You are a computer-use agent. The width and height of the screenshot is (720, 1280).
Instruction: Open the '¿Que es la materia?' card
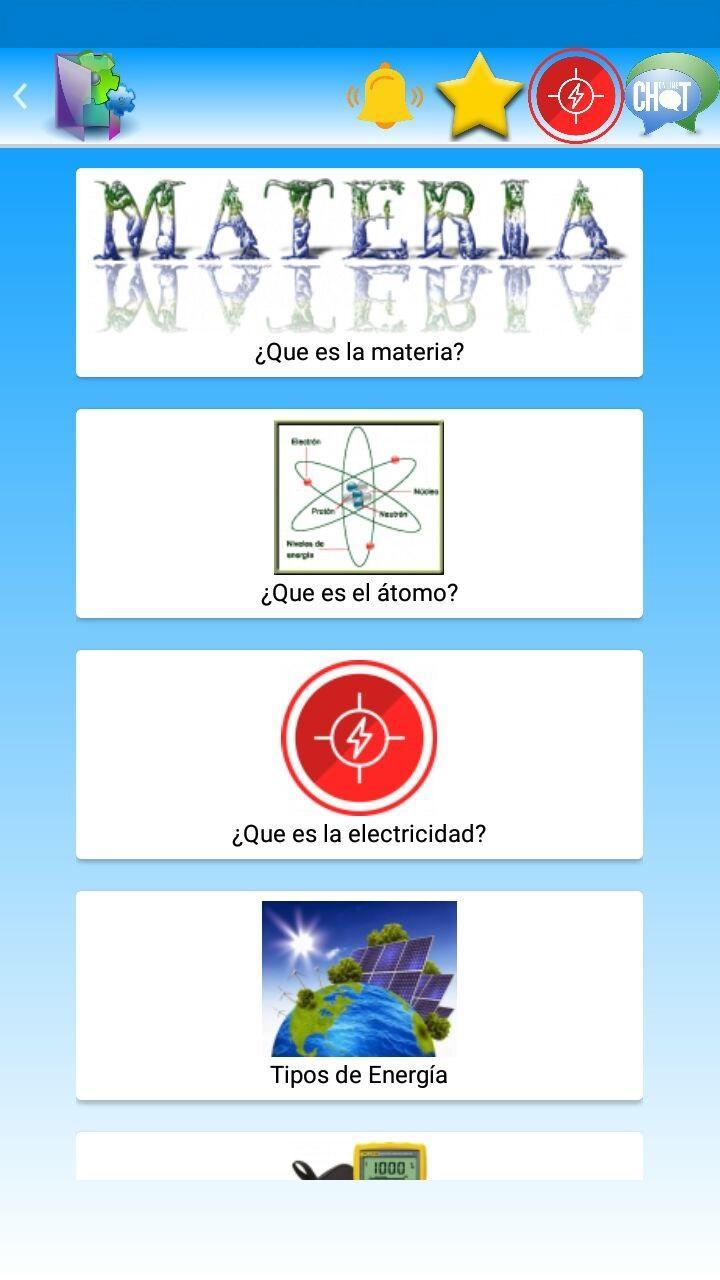pyautogui.click(x=359, y=272)
